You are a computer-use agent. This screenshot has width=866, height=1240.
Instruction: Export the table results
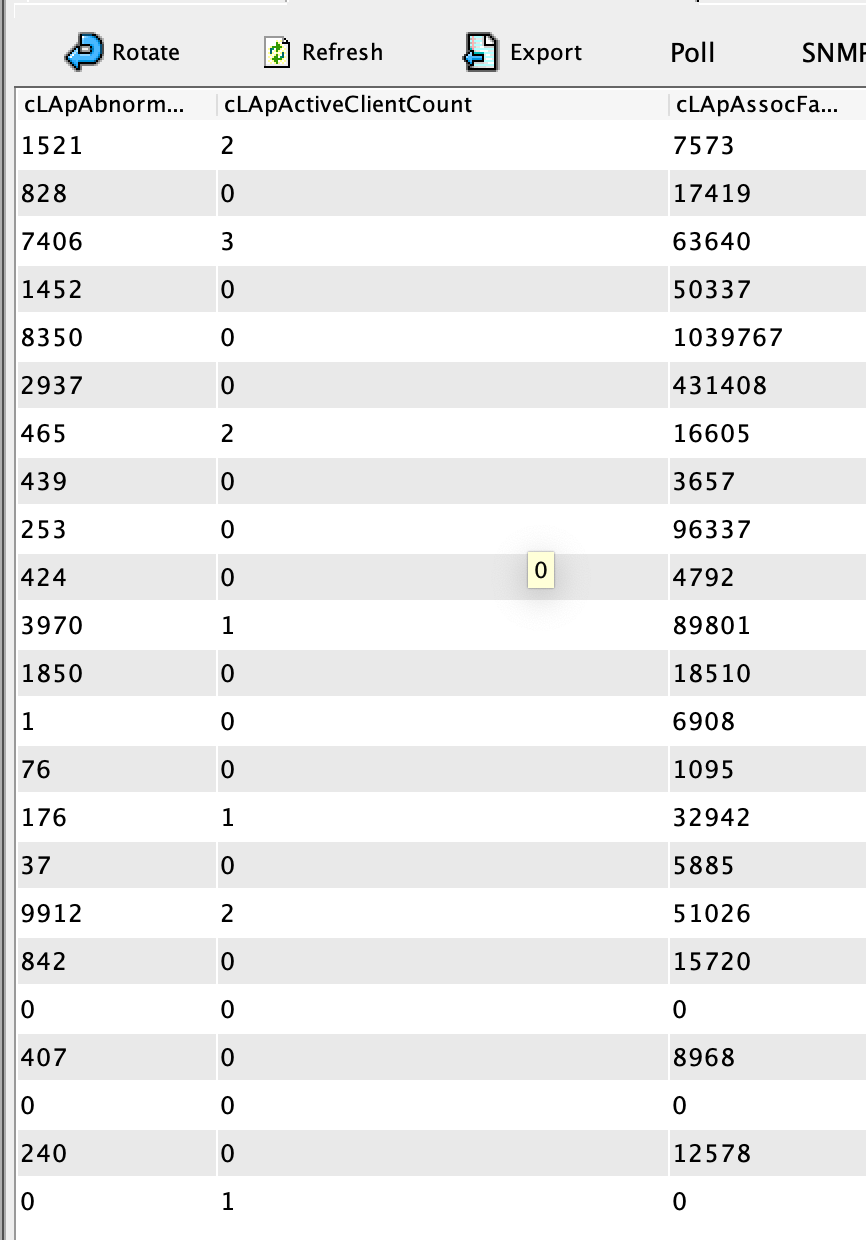tap(523, 52)
